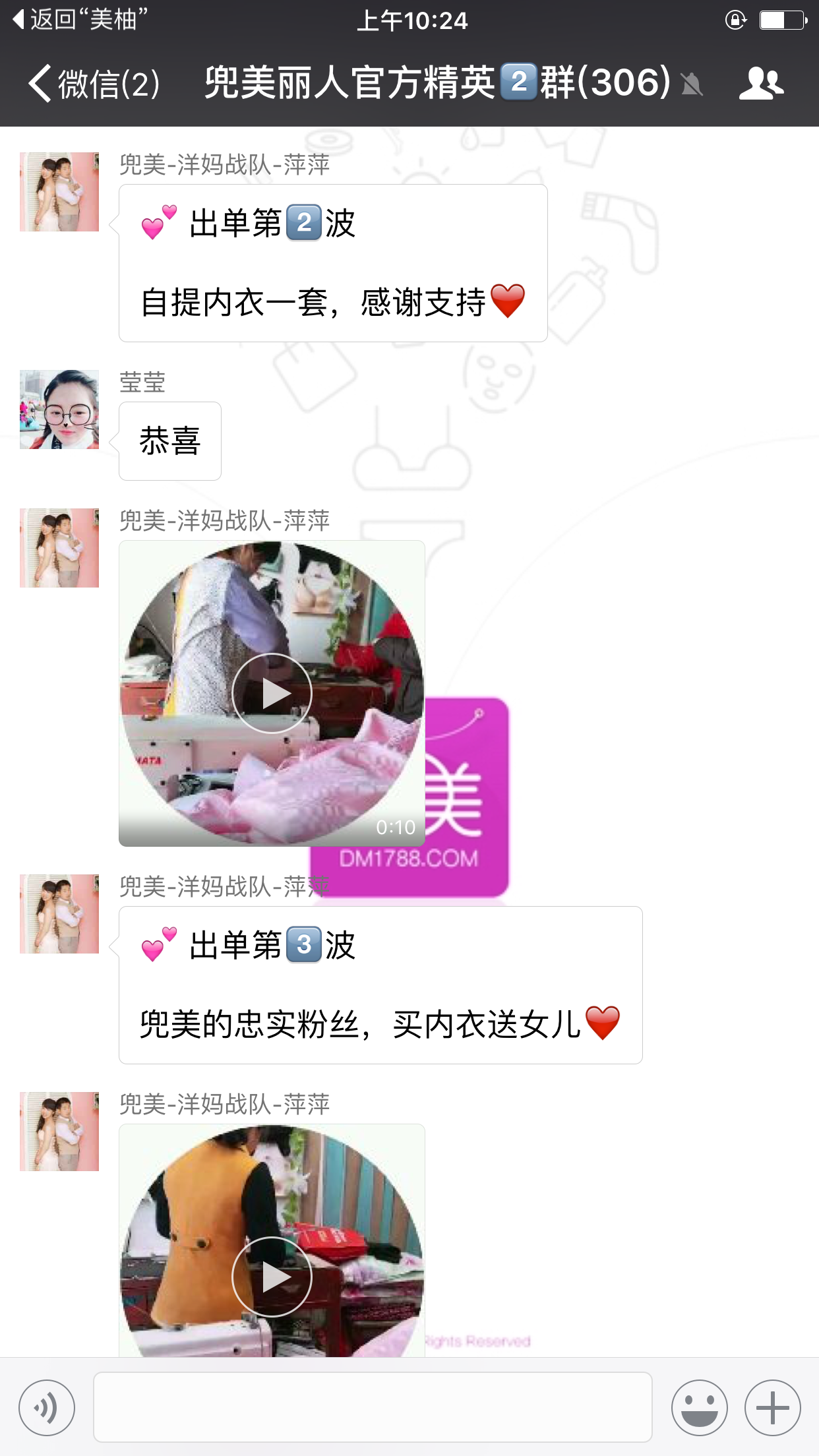Return to the 美柚 app
This screenshot has height=1456, width=819.
tap(79, 20)
